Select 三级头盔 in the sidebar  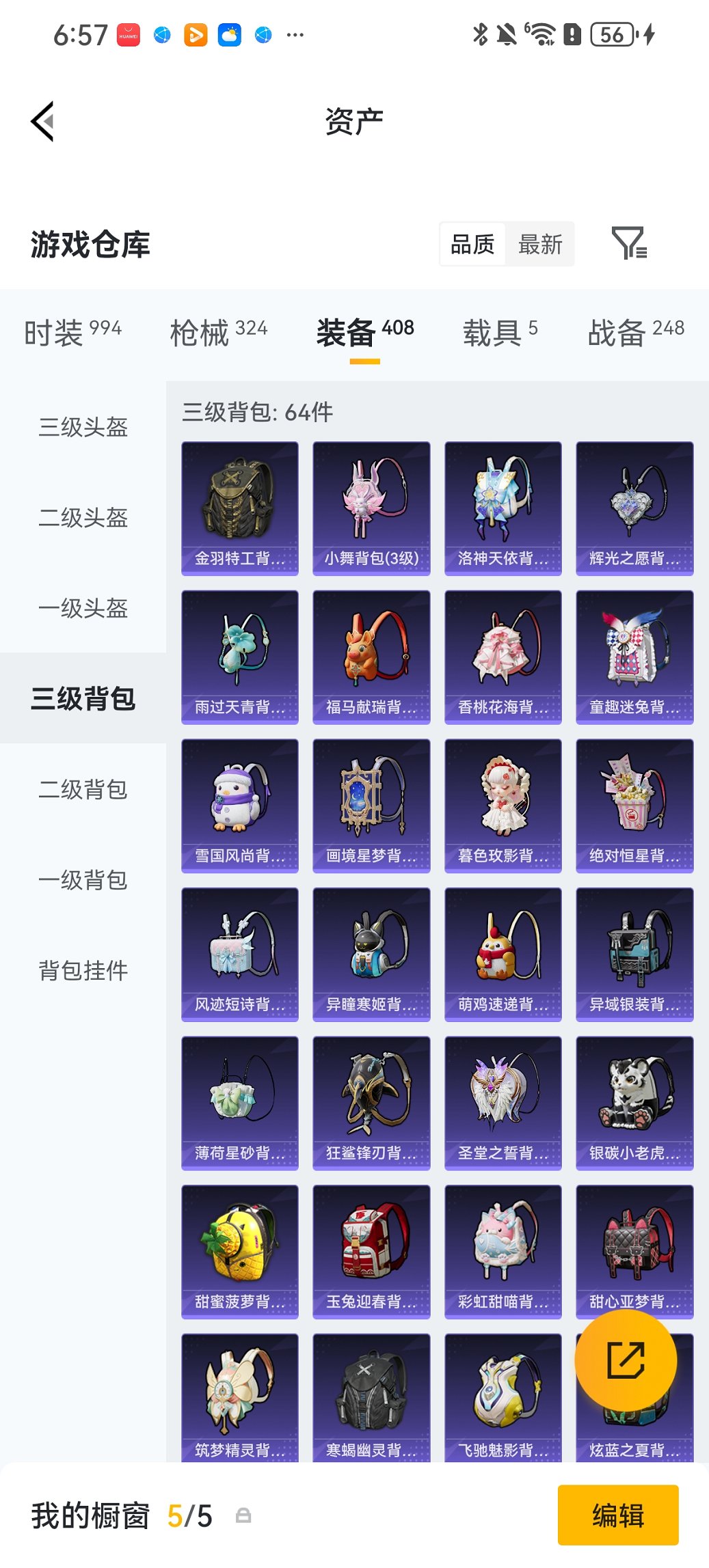82,428
